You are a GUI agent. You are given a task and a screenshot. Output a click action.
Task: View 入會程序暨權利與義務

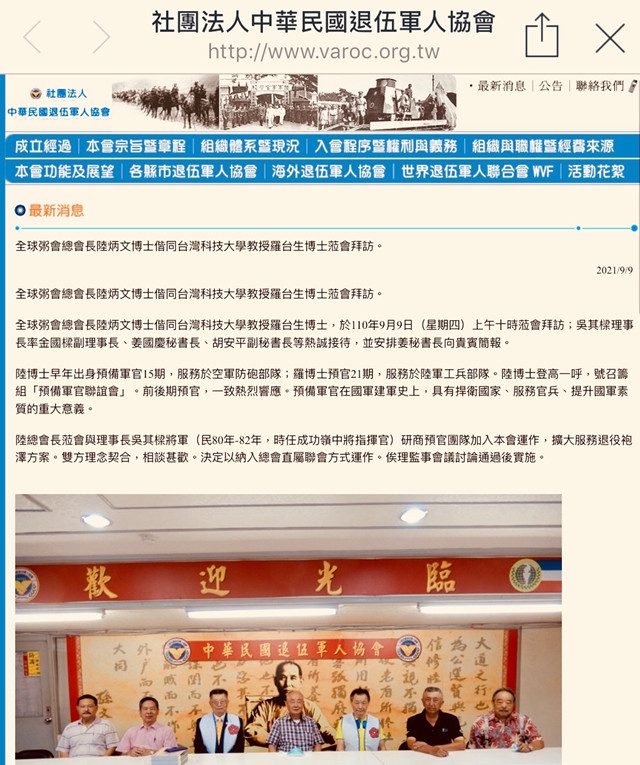[x=386, y=146]
